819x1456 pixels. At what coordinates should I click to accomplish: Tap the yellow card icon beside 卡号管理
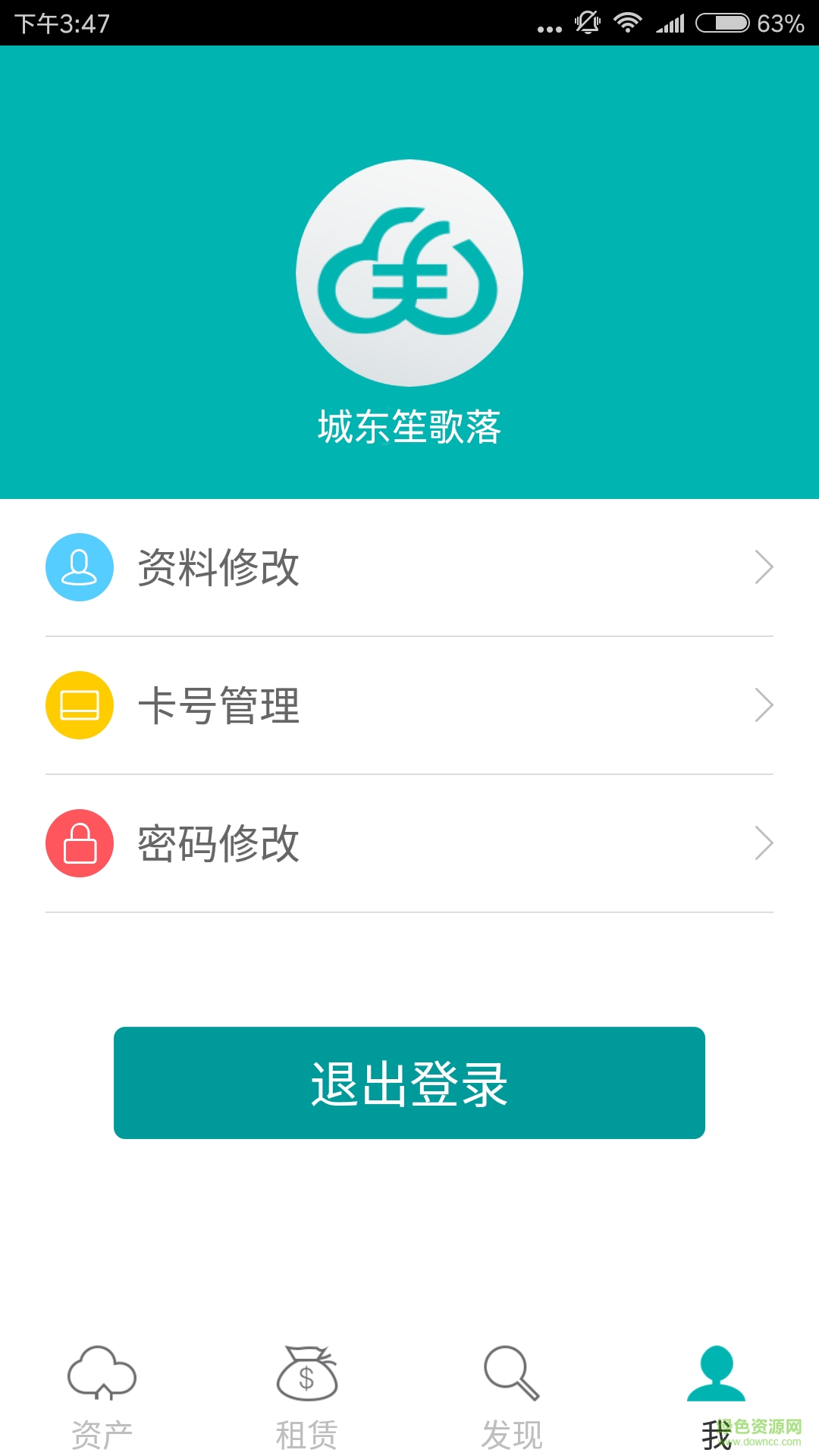point(80,705)
